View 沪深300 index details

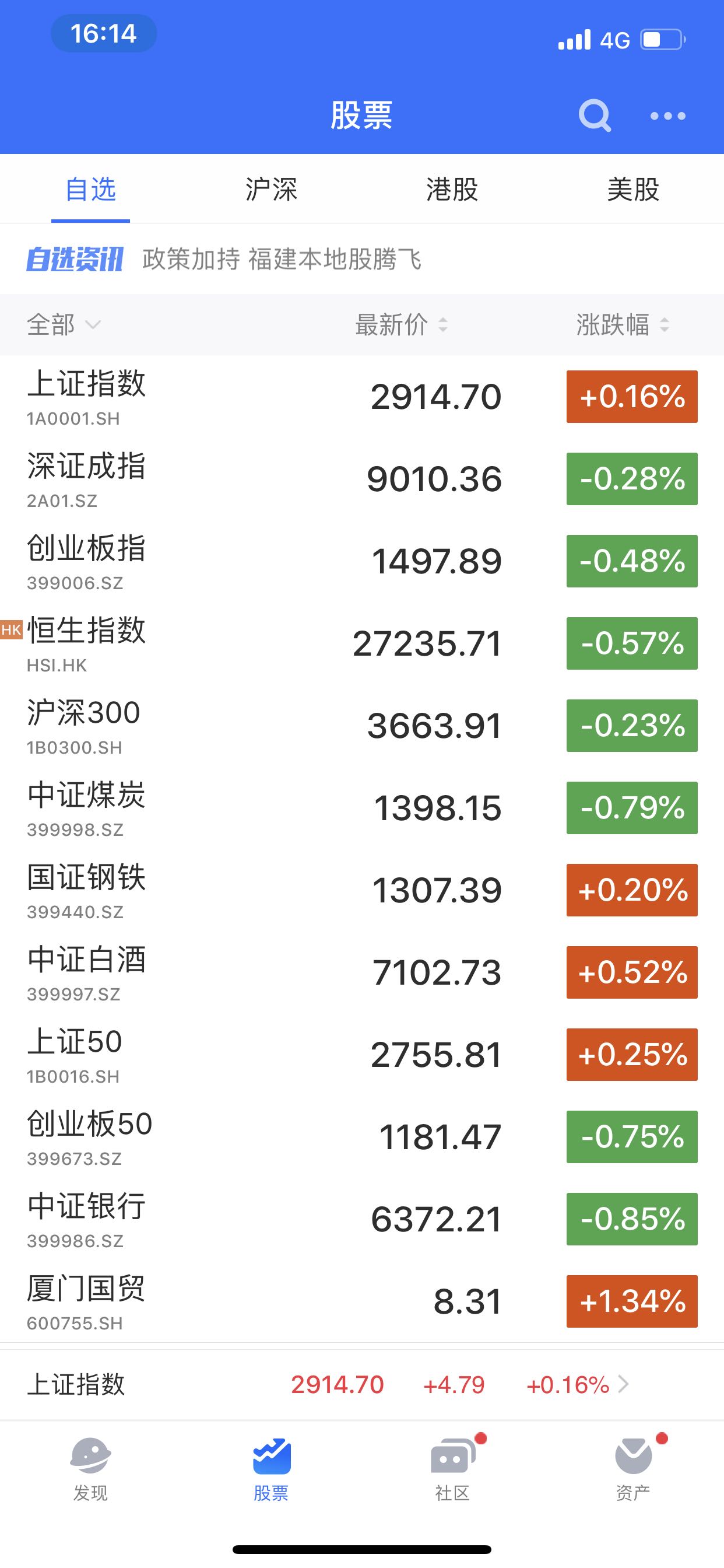tap(362, 726)
